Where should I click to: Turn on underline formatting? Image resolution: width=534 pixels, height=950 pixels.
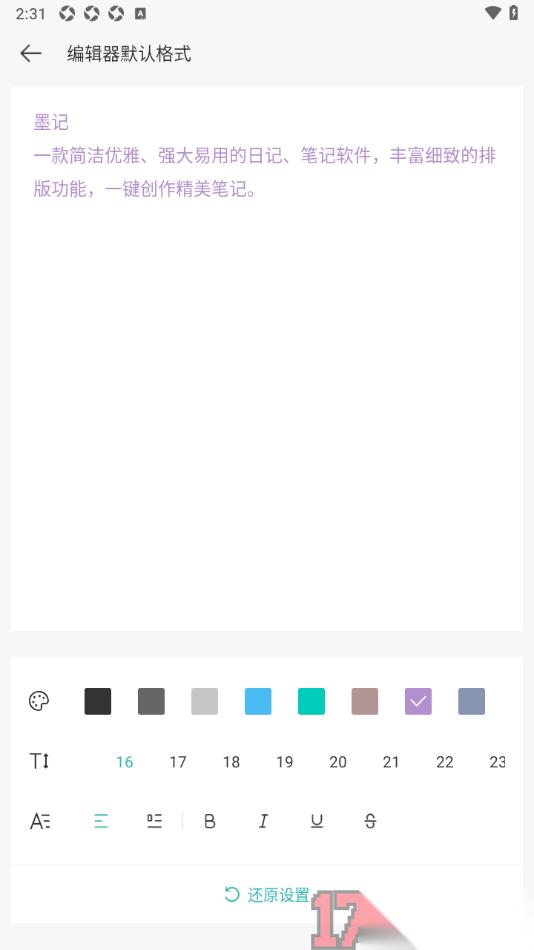[x=316, y=821]
